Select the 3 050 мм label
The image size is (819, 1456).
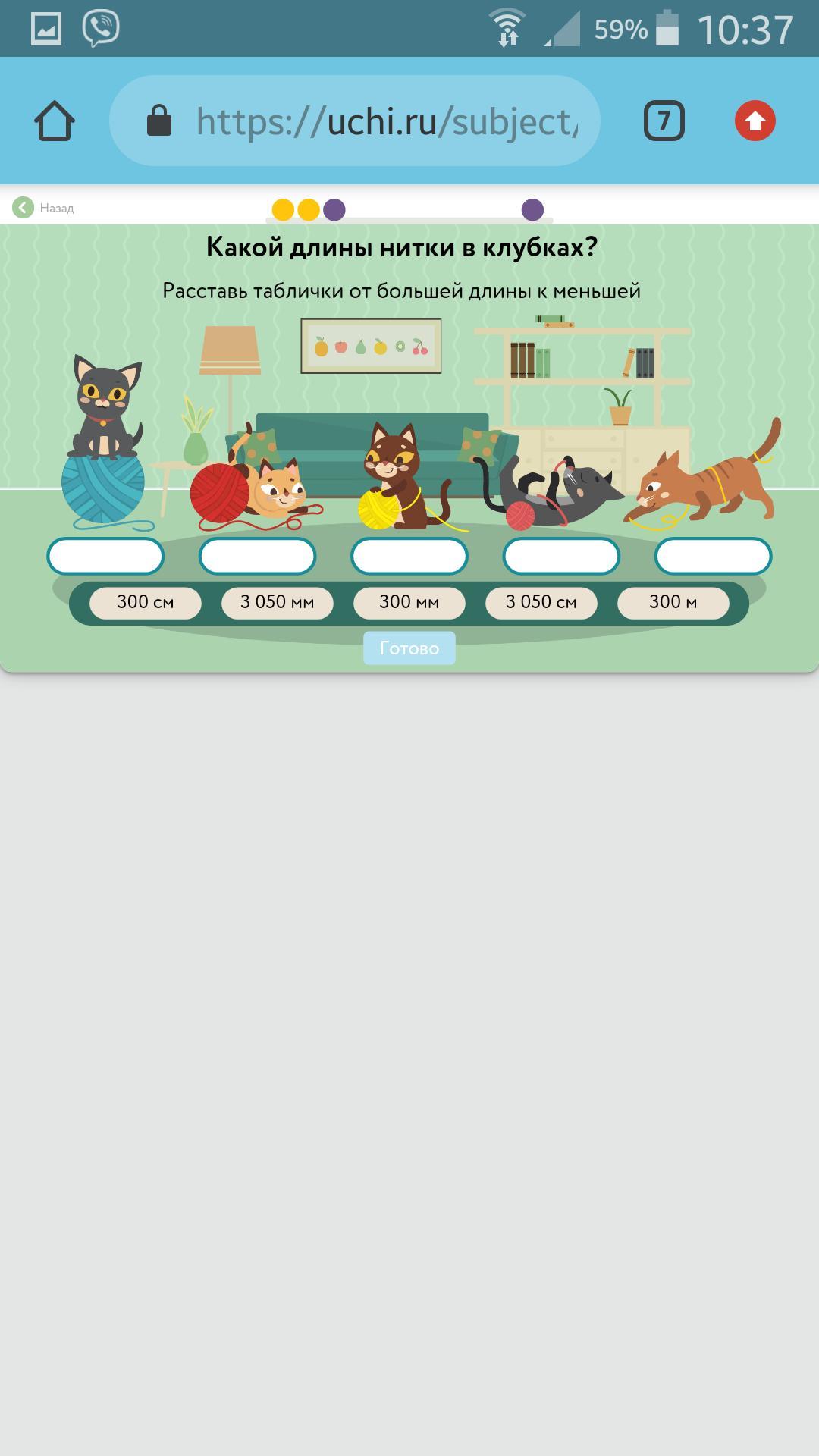click(277, 603)
